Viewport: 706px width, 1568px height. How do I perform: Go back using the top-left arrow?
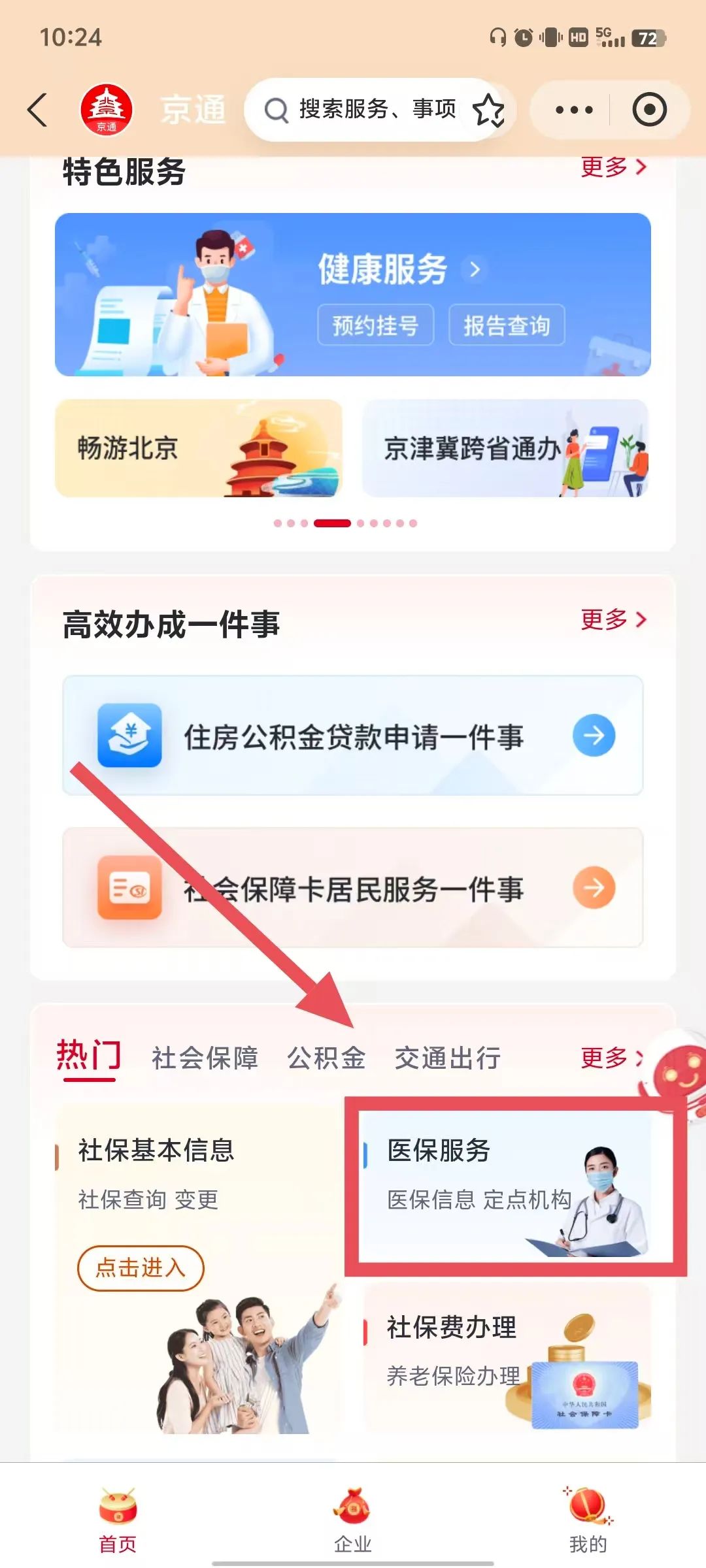pyautogui.click(x=38, y=109)
